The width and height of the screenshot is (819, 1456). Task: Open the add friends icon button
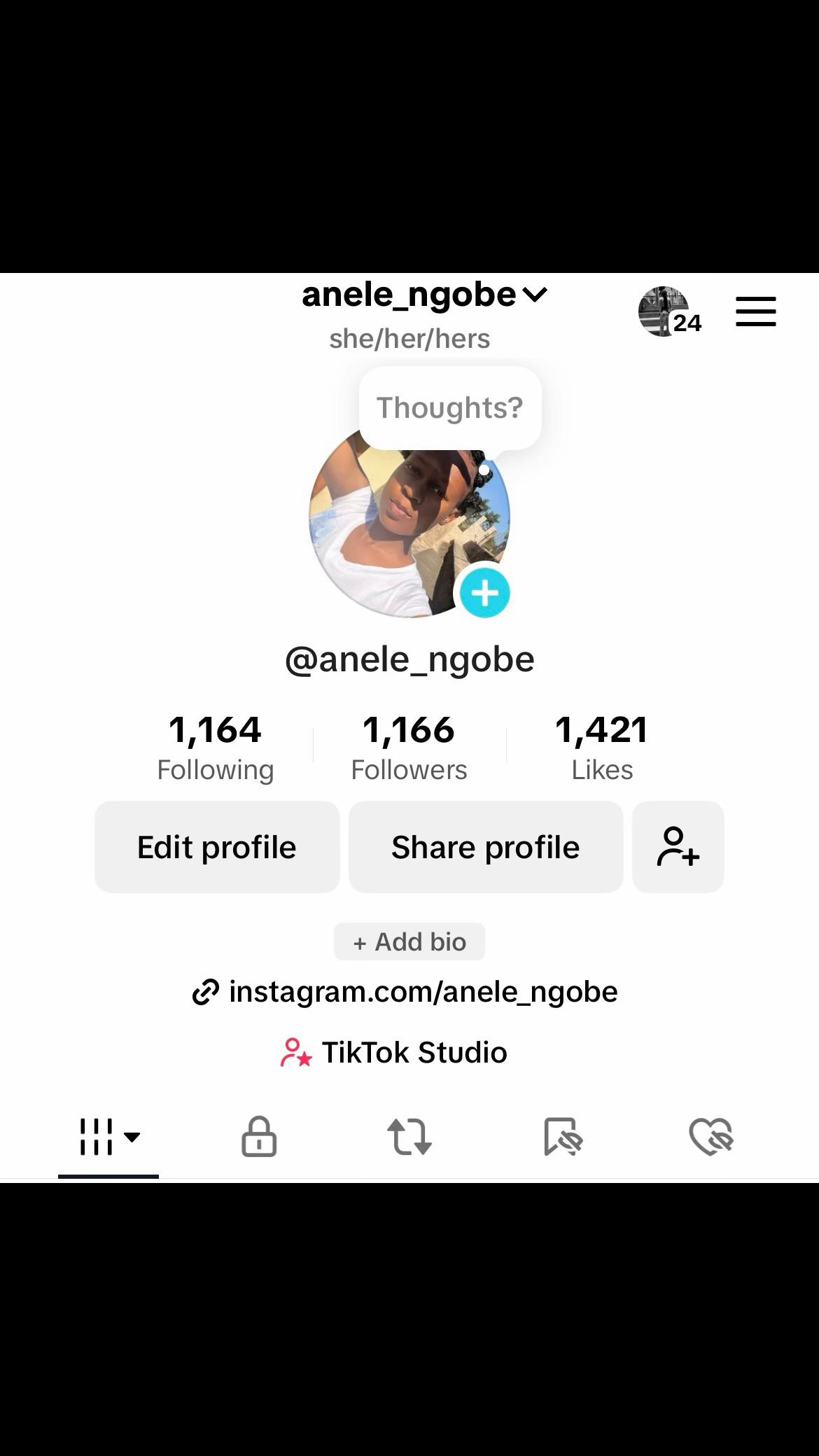point(678,847)
